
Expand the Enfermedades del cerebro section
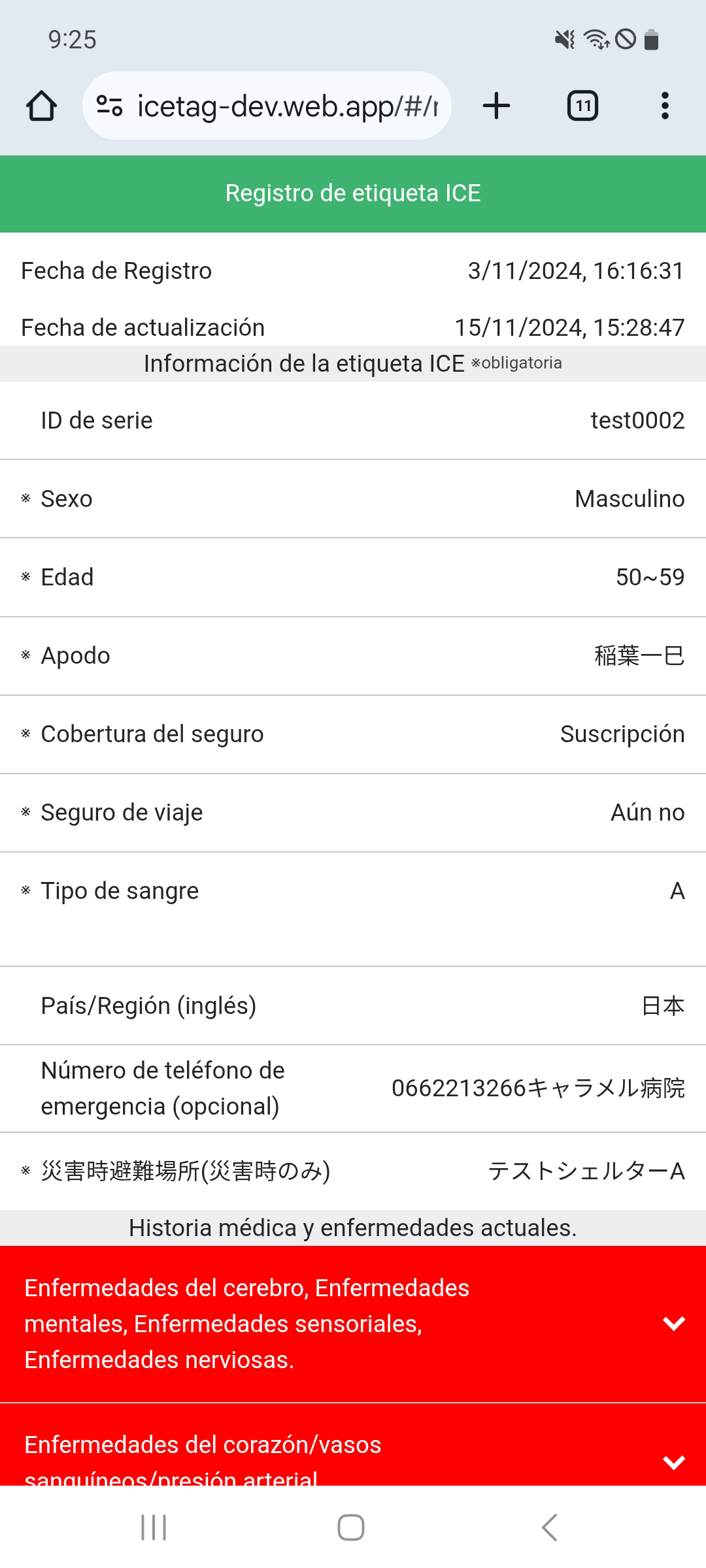(x=353, y=1324)
